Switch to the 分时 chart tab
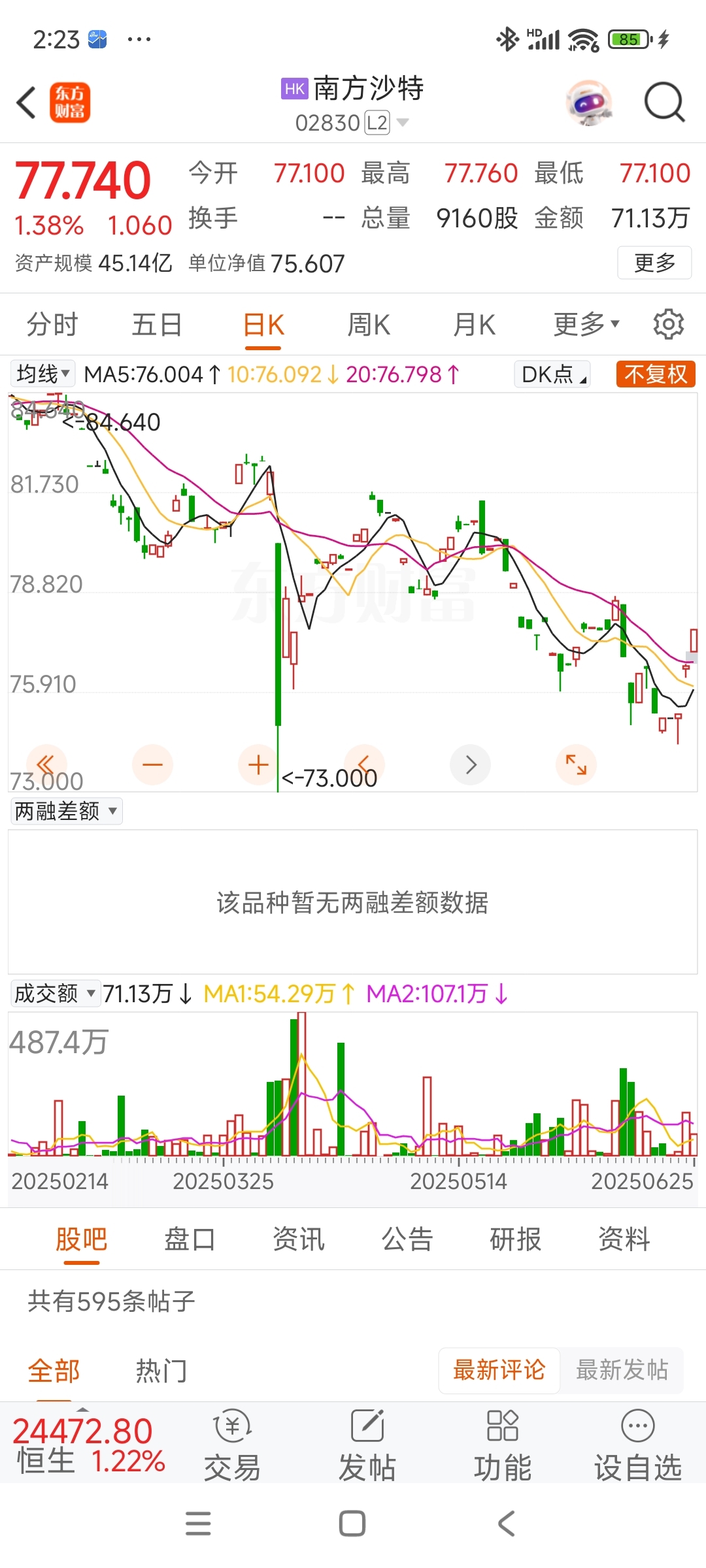The image size is (706, 1568). point(52,325)
